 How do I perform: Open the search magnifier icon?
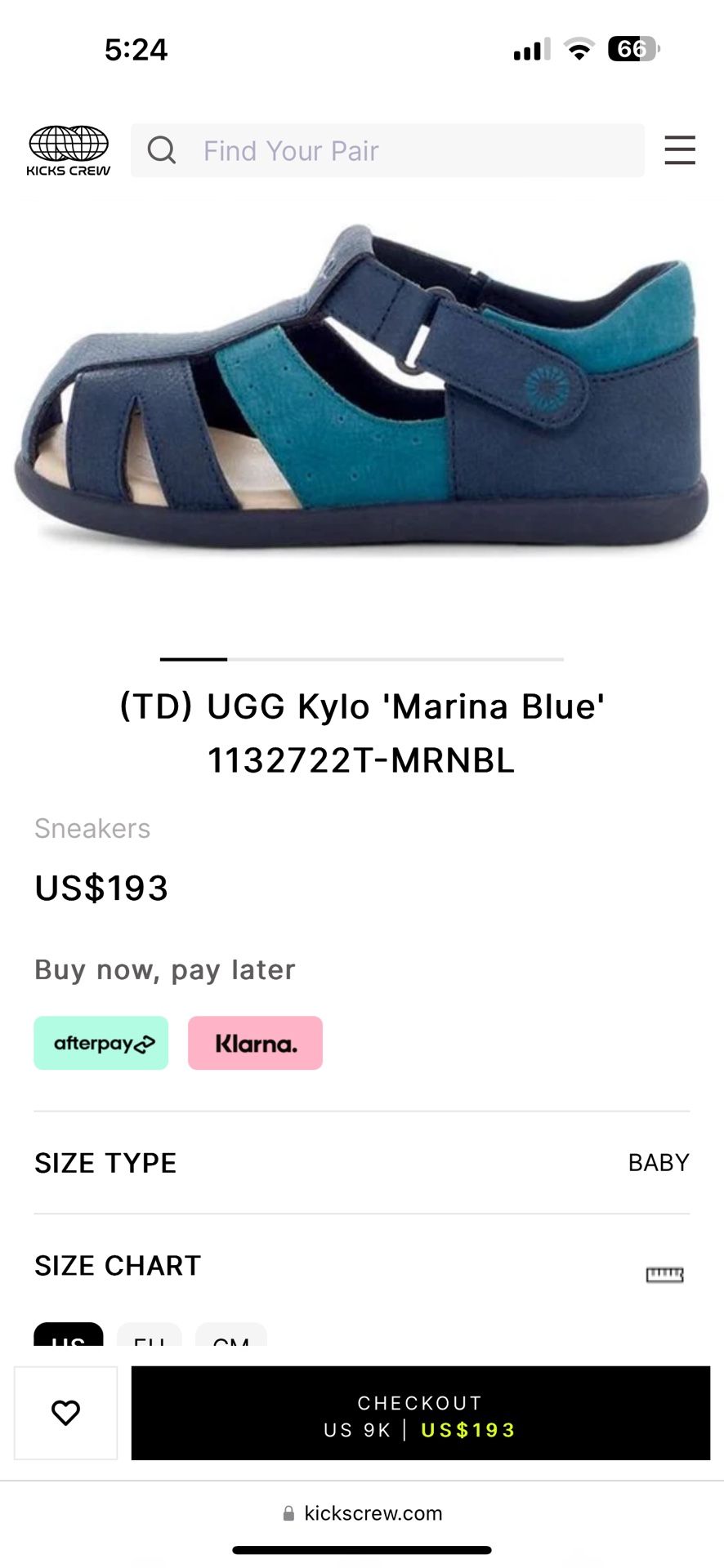[x=162, y=150]
